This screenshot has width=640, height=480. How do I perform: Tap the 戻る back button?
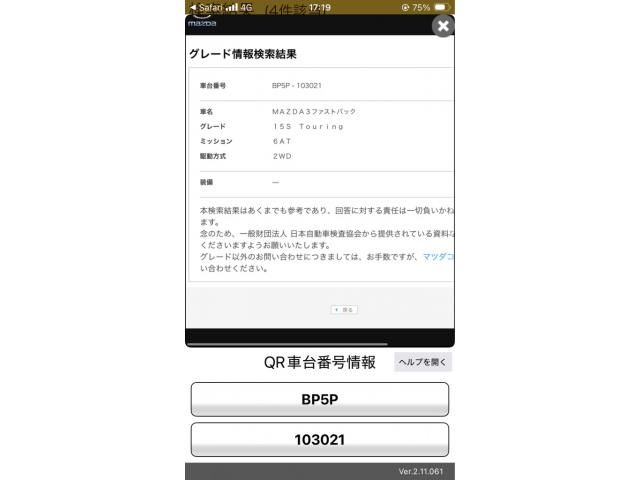[x=343, y=310]
